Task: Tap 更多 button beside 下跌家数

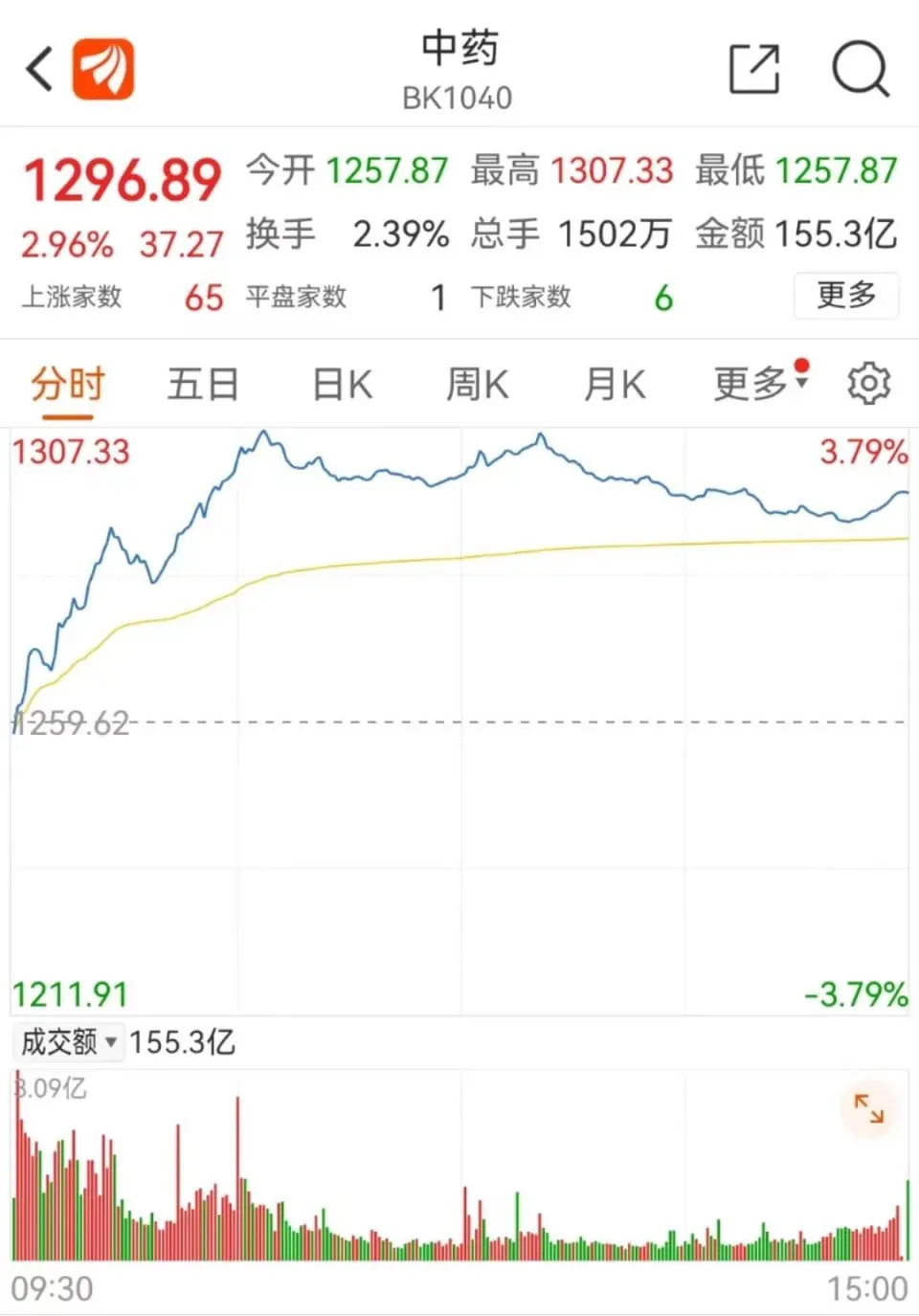Action: point(846,295)
